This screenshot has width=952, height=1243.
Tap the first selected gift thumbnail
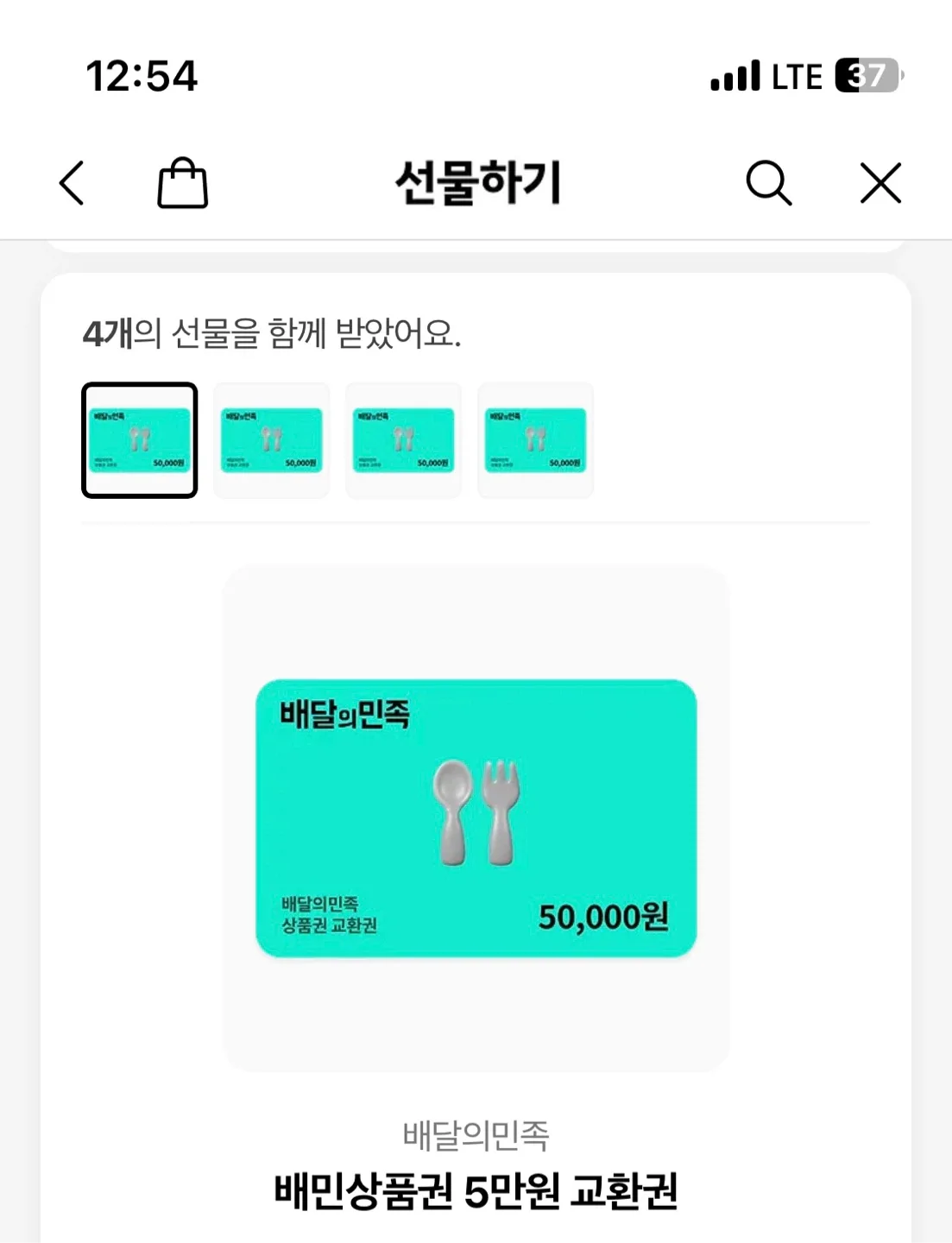[140, 440]
